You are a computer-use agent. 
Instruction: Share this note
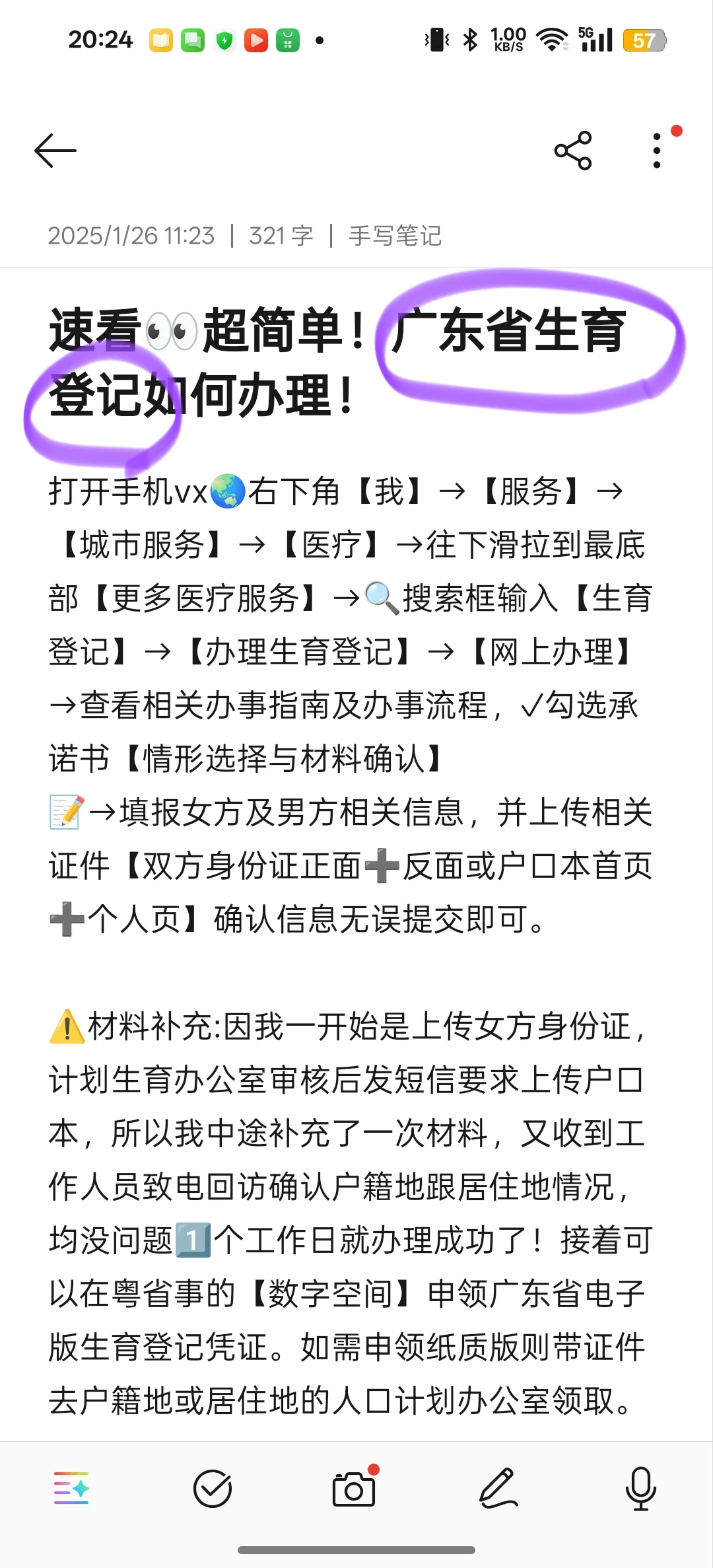(x=574, y=150)
